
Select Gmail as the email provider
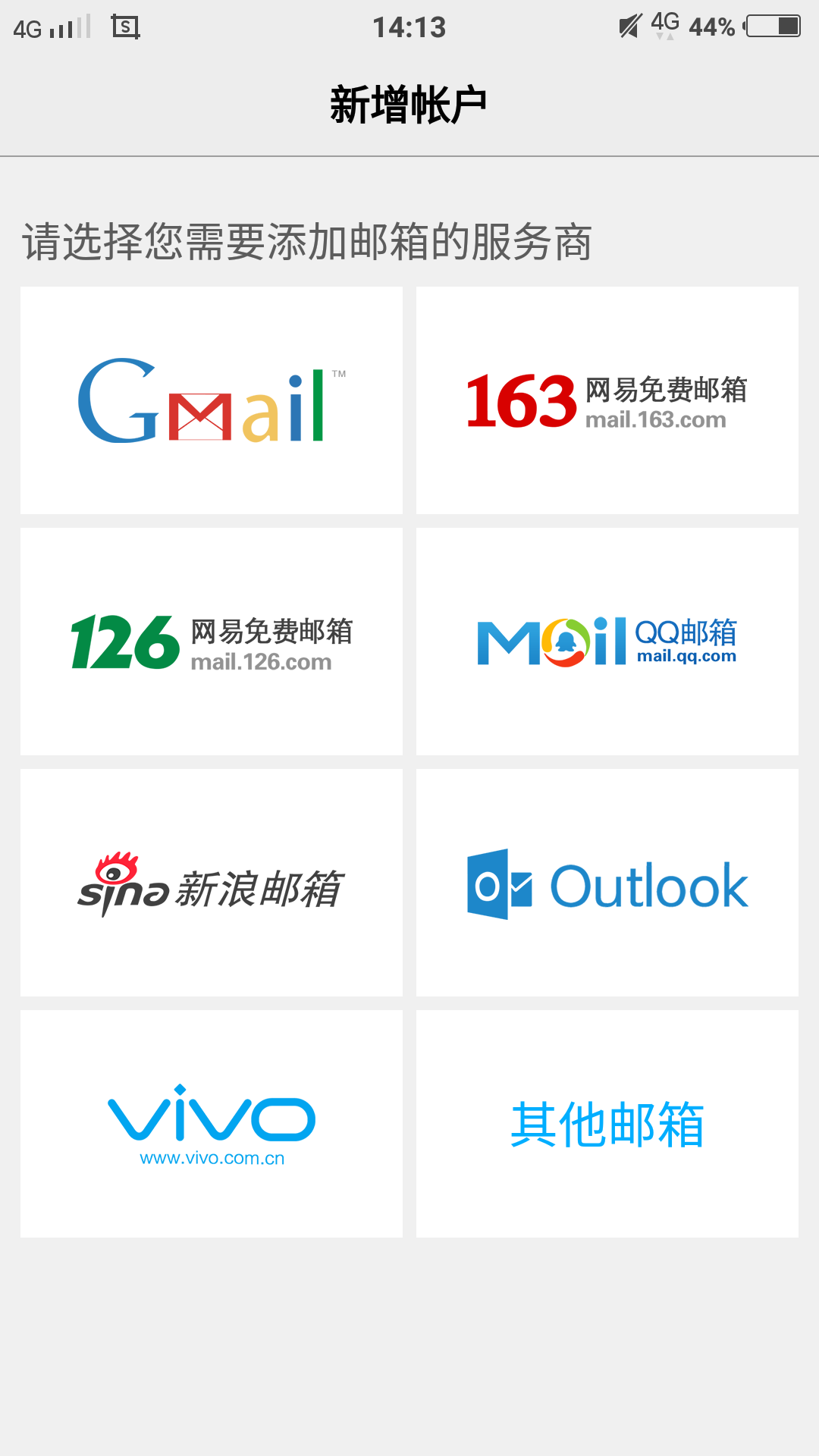pyautogui.click(x=212, y=400)
